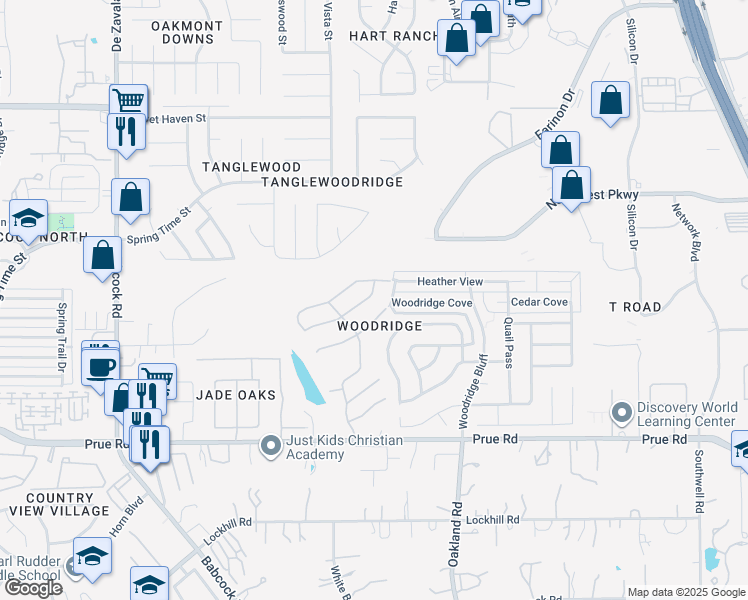748x600 pixels.
Task: Open the frontmost restaurant marker on Prue Rd
Action: point(150,446)
